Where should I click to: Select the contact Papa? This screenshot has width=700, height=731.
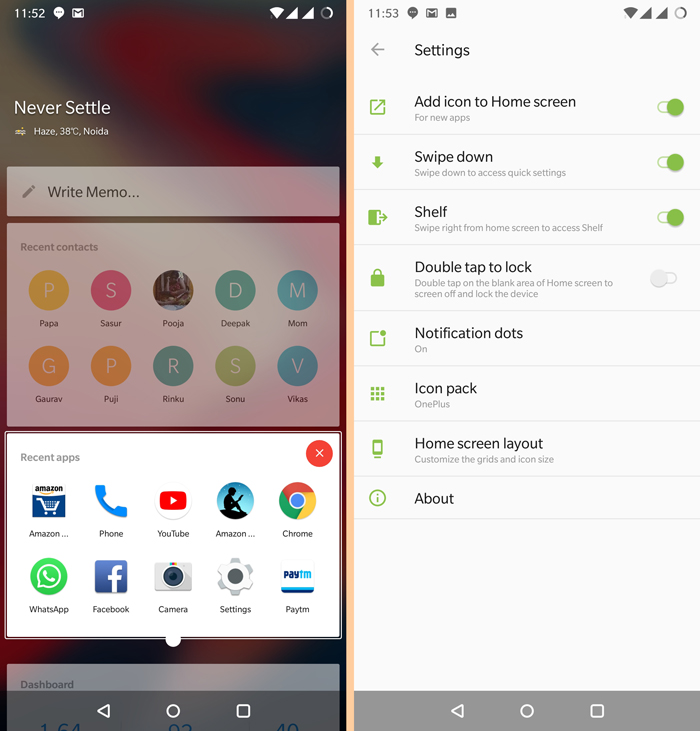pyautogui.click(x=49, y=299)
